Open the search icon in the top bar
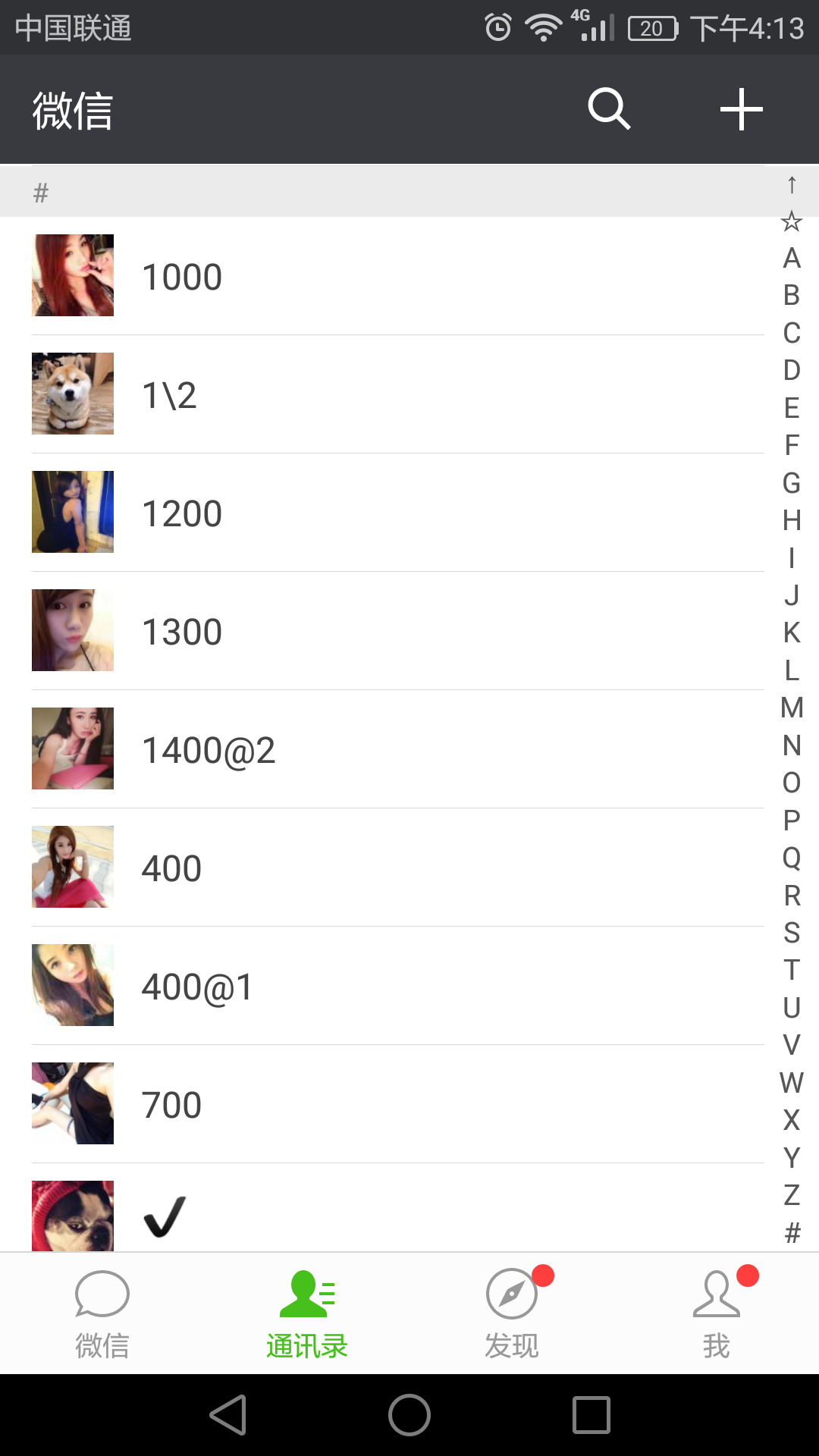Image resolution: width=819 pixels, height=1456 pixels. 609,109
